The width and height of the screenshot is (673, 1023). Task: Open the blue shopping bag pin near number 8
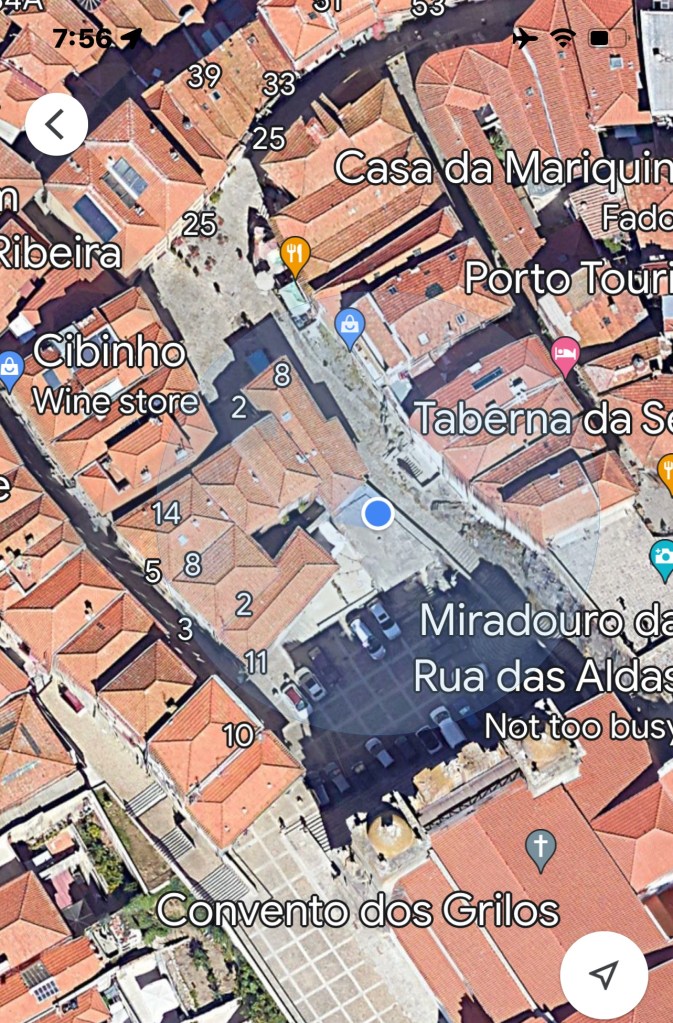[x=349, y=326]
